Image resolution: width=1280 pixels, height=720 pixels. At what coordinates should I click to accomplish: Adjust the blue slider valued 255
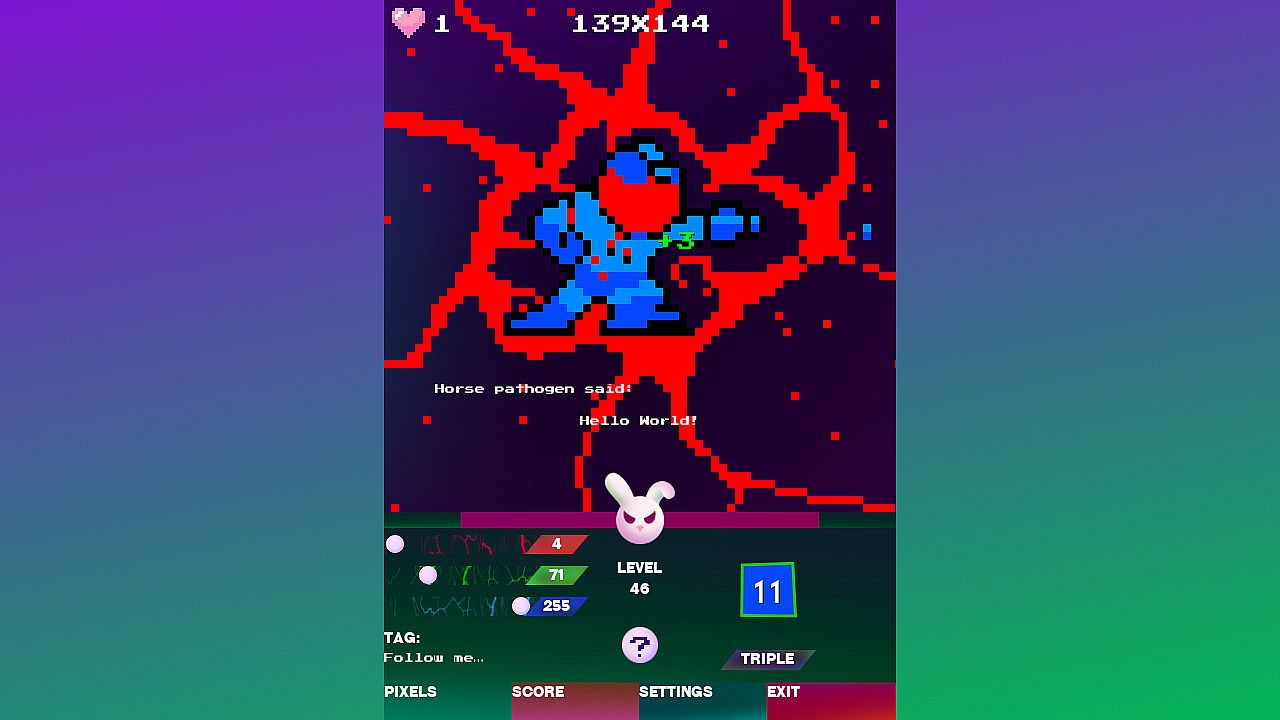pos(520,606)
